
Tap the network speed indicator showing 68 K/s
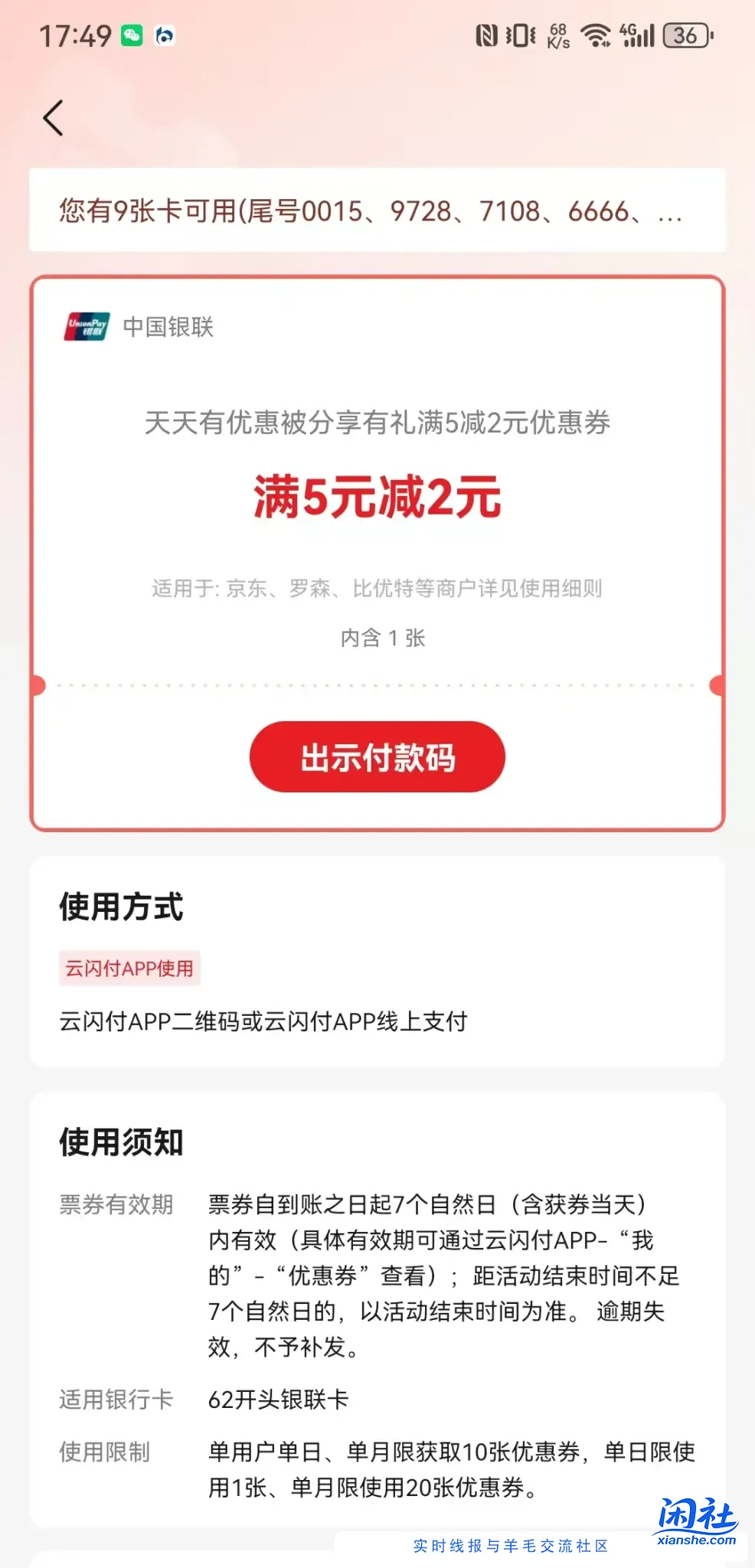(x=557, y=34)
